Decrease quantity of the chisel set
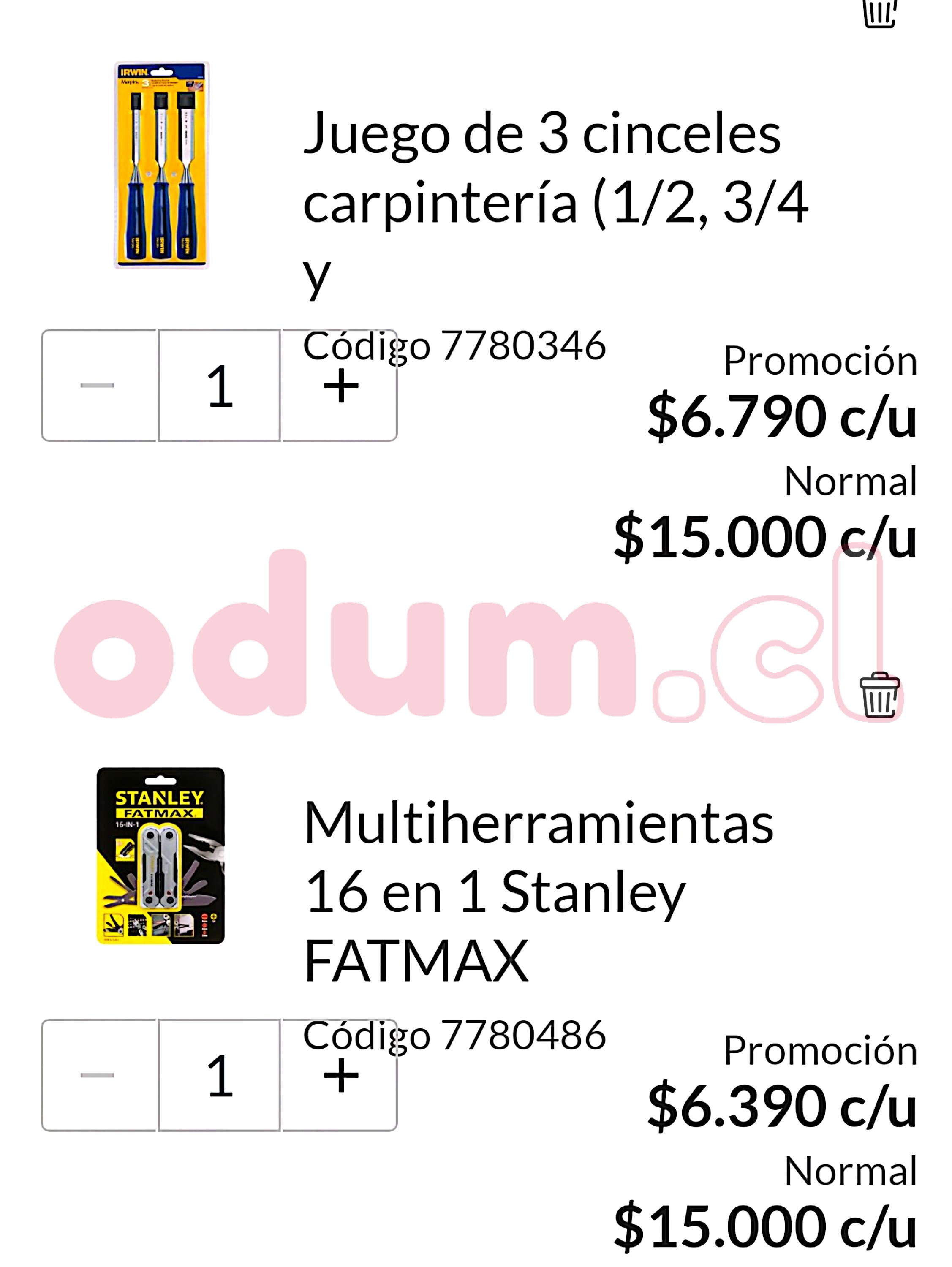This screenshot has height=1267, width=952. click(x=98, y=386)
